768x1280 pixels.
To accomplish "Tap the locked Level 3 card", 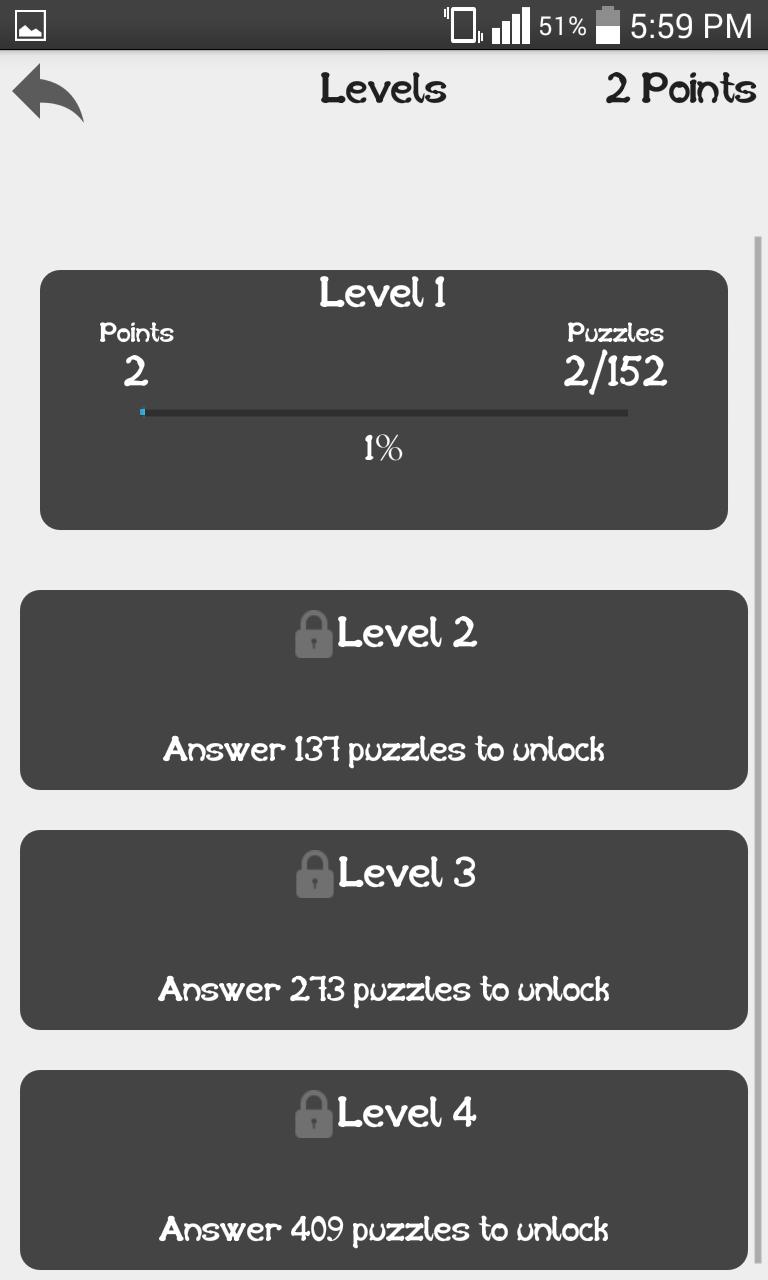I will 383,929.
